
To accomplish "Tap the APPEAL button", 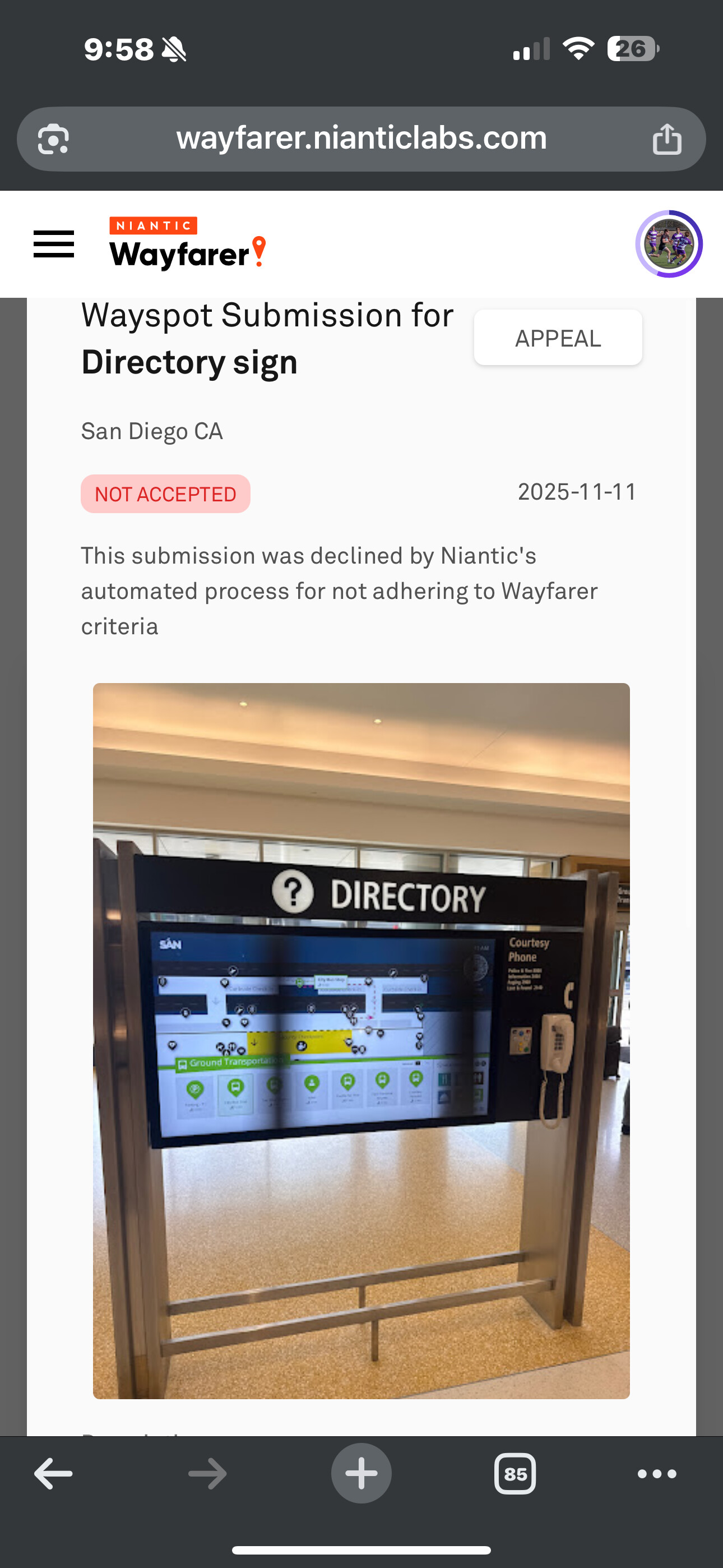I will (558, 338).
